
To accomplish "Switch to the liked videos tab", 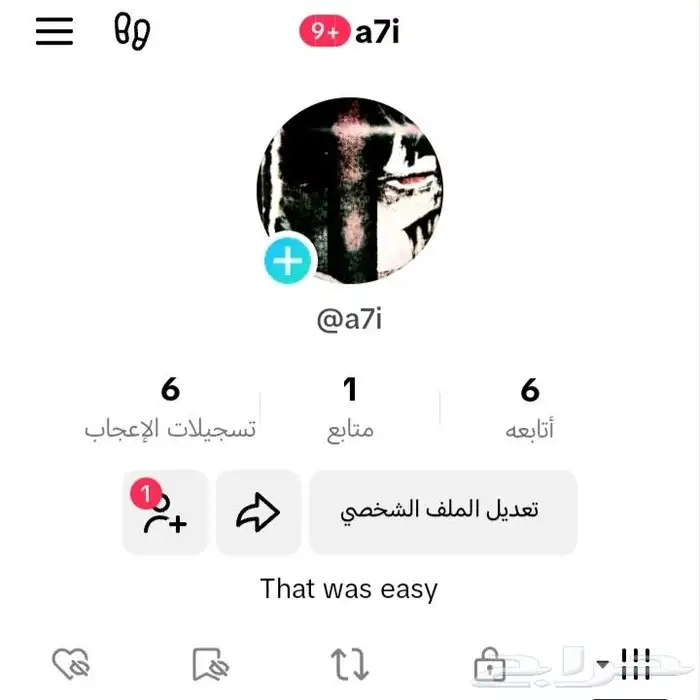I will click(71, 663).
